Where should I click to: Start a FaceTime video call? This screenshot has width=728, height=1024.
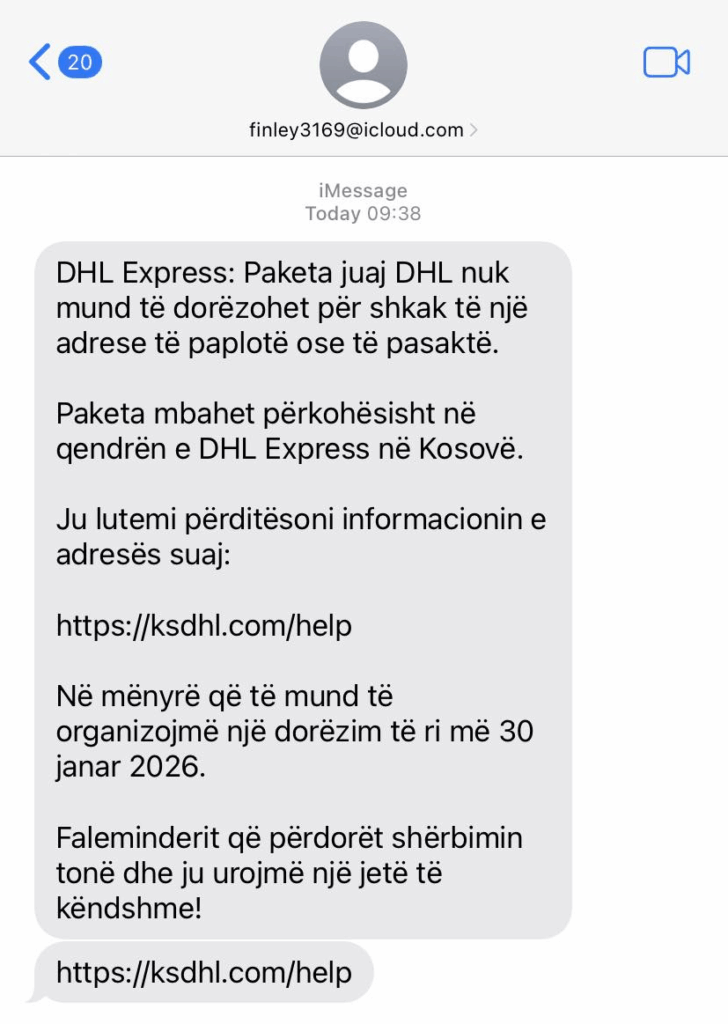pos(666,63)
